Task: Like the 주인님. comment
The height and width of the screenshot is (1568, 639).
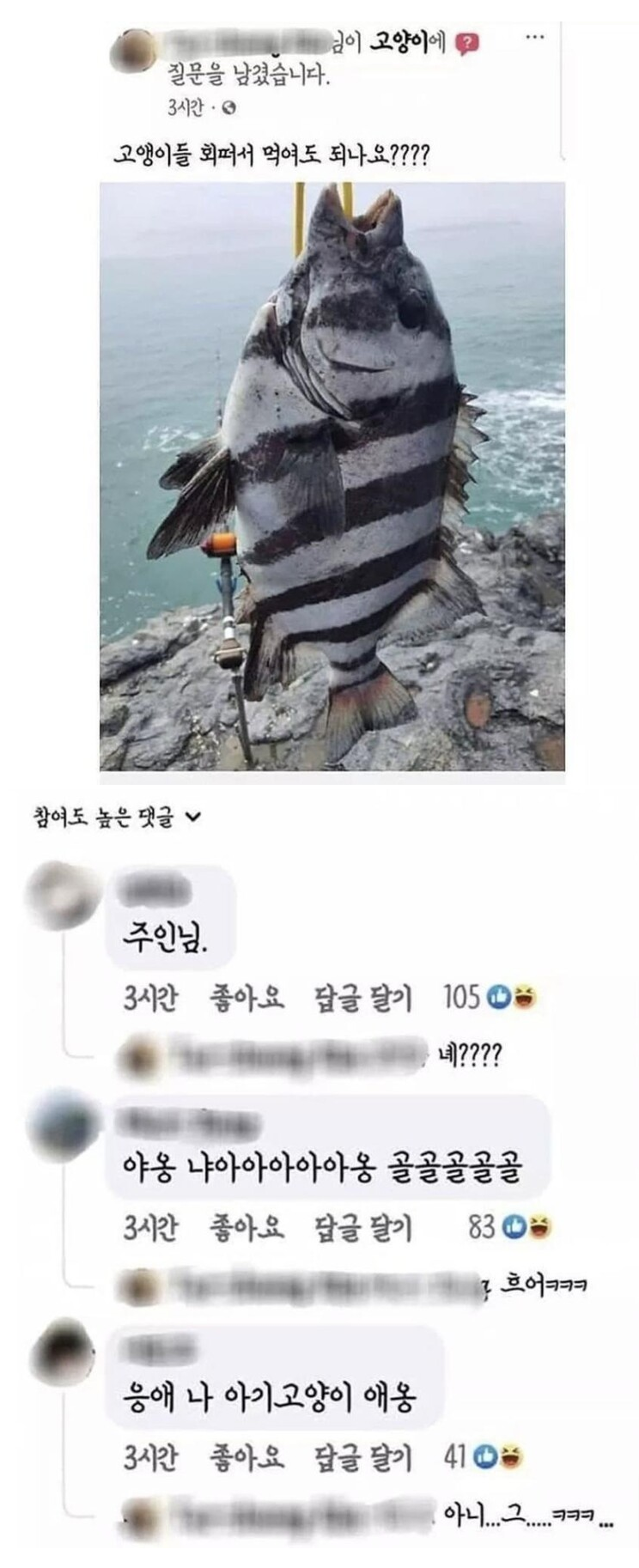Action: 246,998
